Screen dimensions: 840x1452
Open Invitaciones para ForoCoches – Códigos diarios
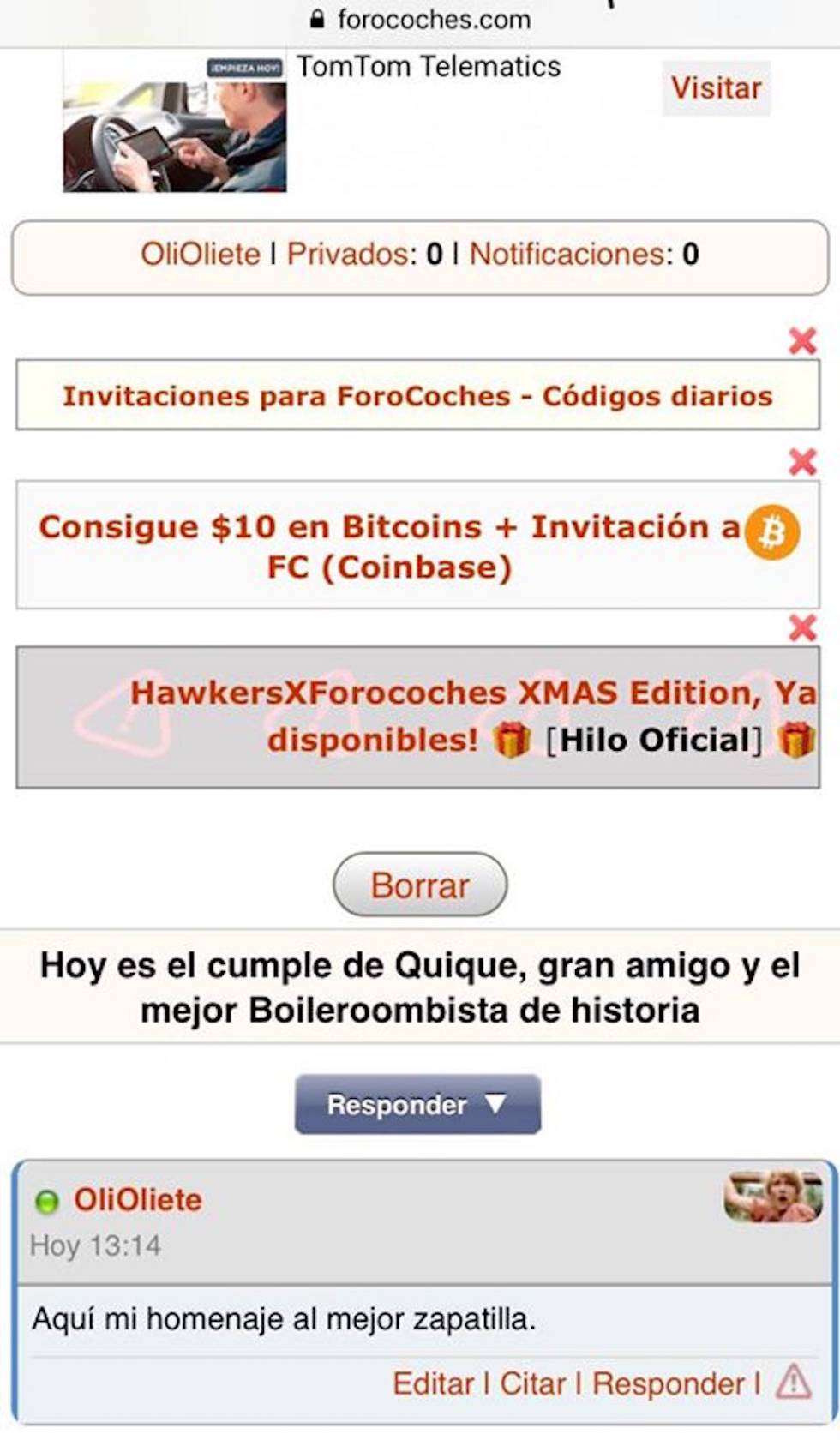coord(417,396)
